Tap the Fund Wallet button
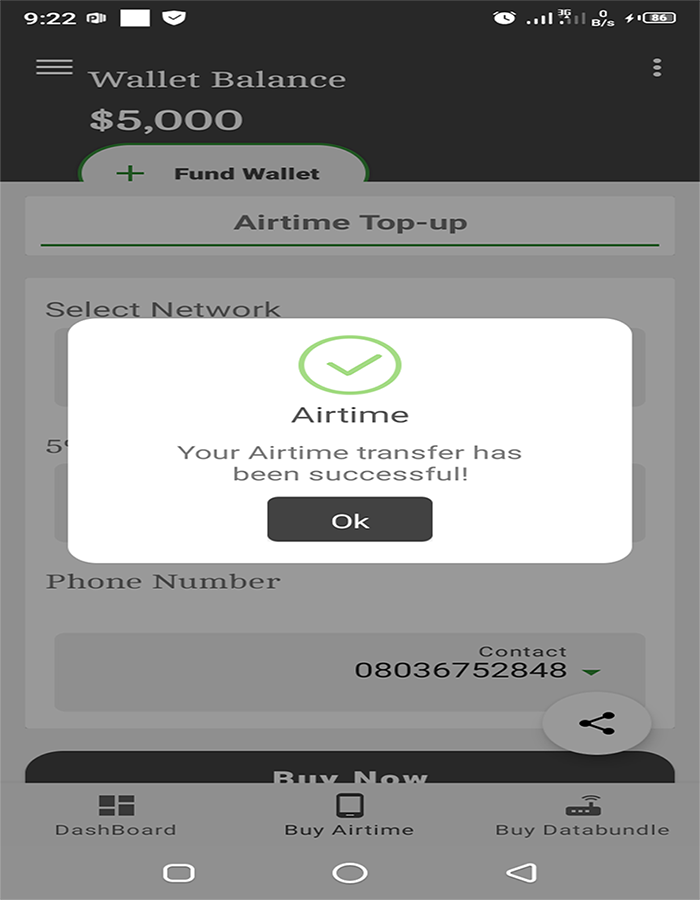The image size is (700, 900). pos(223,171)
